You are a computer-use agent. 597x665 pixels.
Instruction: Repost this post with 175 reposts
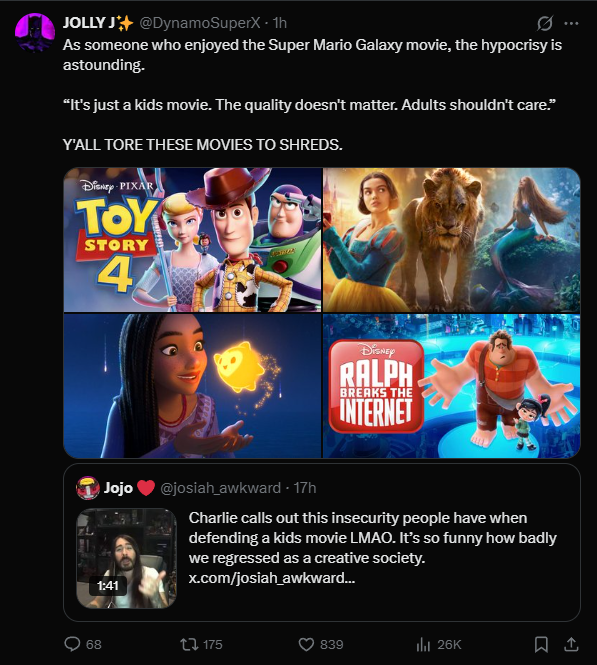coord(201,644)
